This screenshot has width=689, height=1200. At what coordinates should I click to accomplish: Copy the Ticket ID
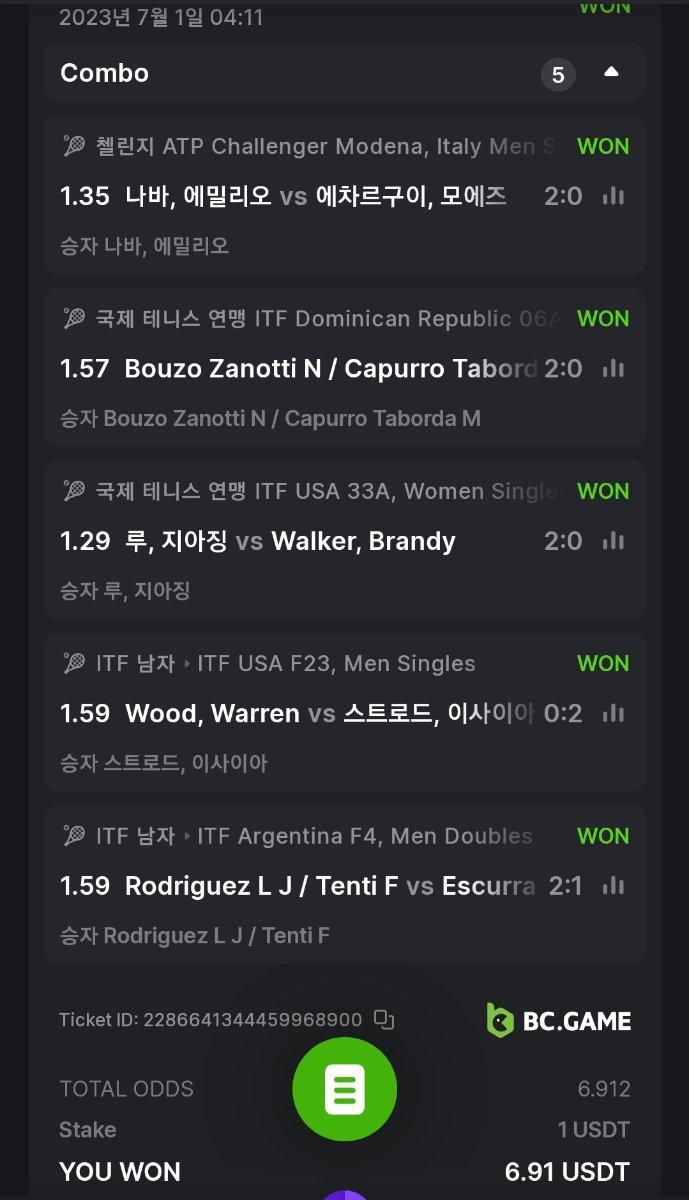tap(384, 1020)
